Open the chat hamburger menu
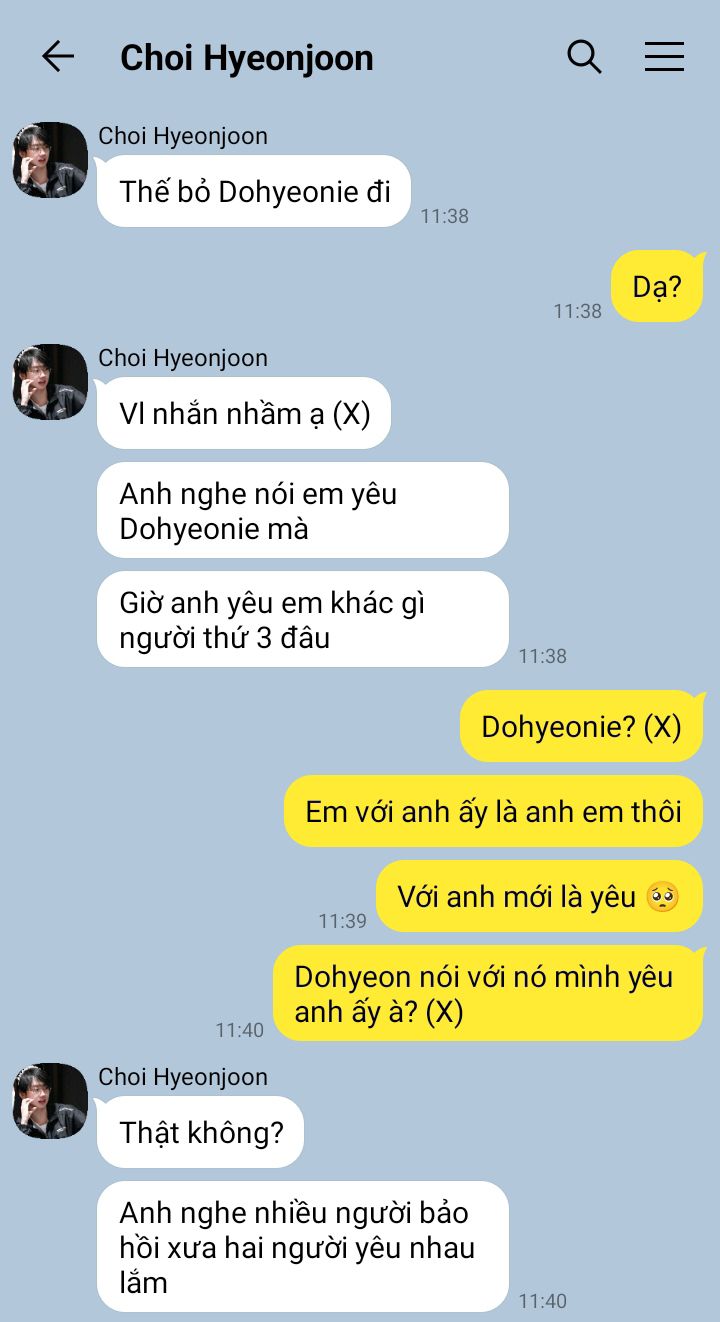 click(x=664, y=57)
